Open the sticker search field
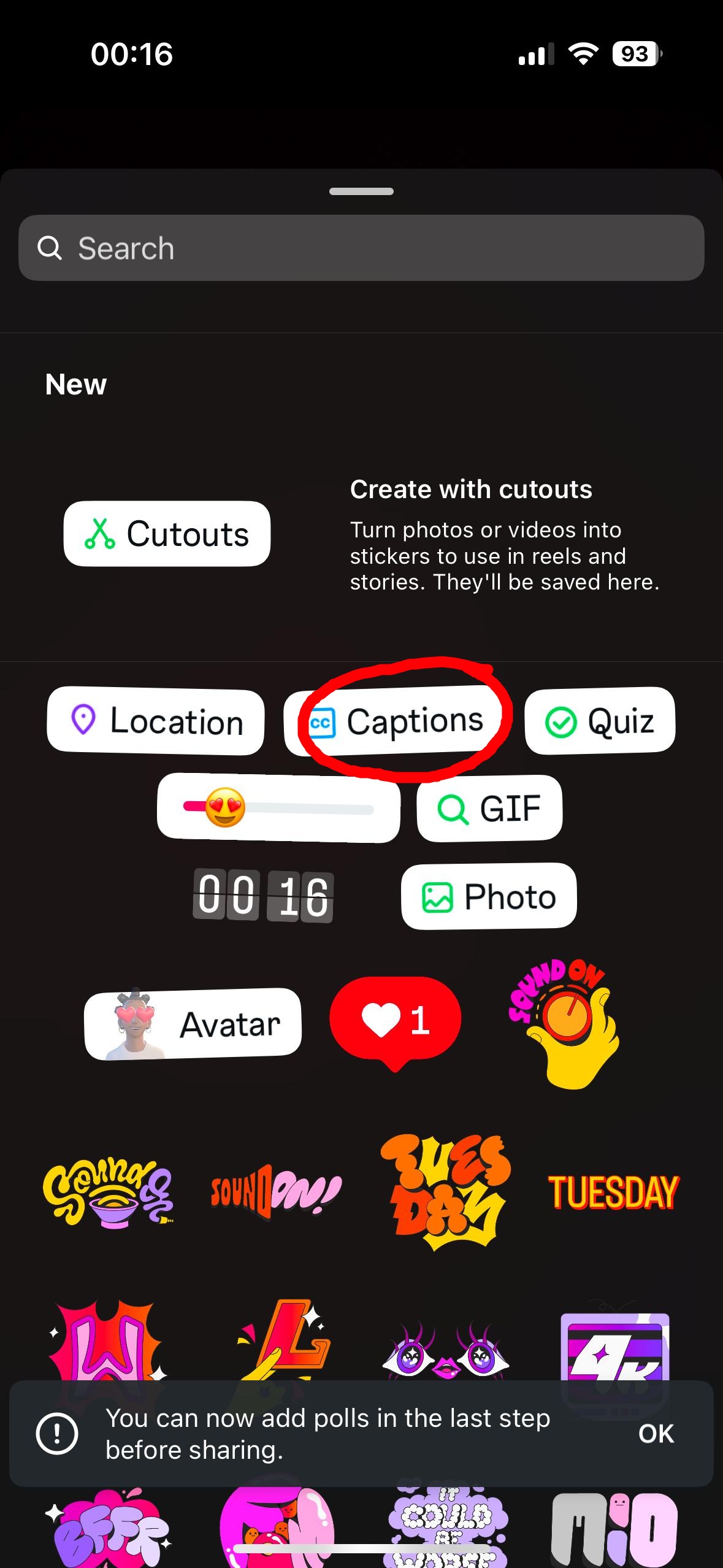 (x=361, y=248)
